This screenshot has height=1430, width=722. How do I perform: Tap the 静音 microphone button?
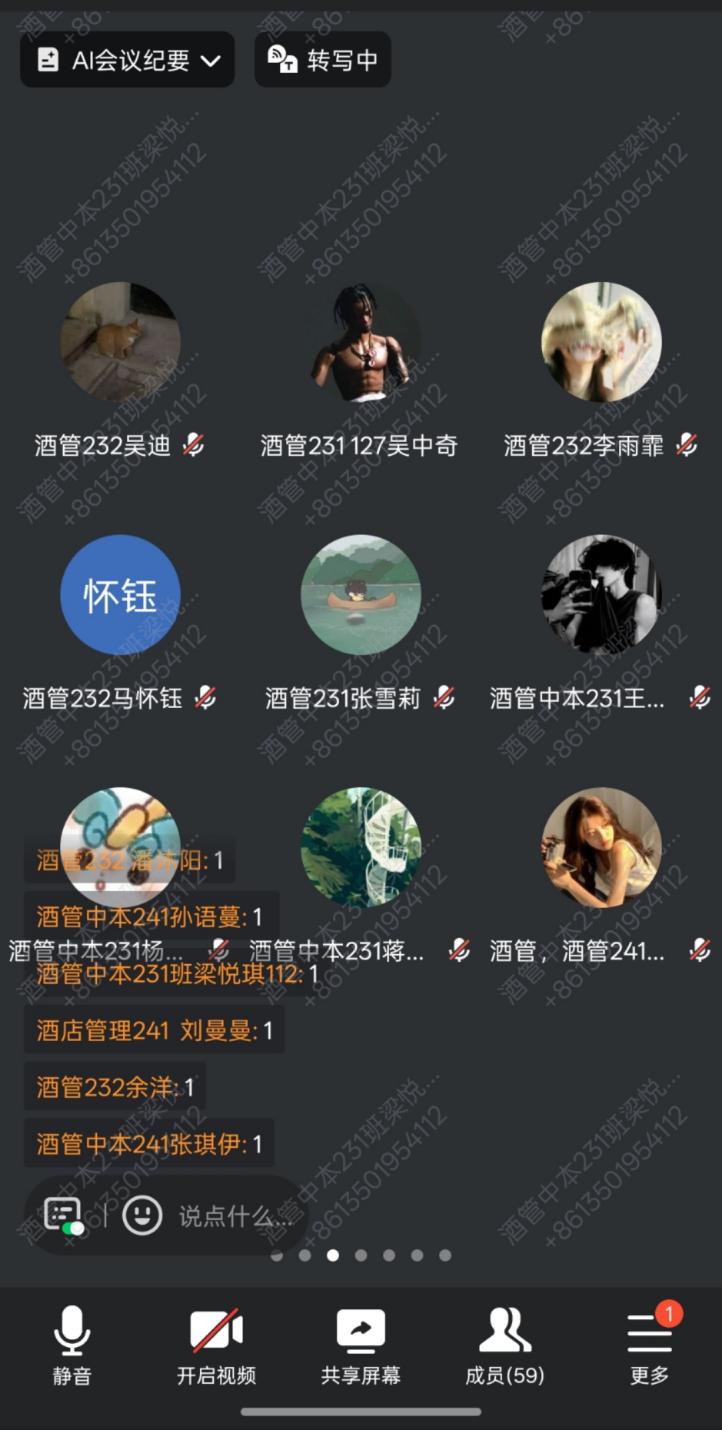tap(71, 1346)
